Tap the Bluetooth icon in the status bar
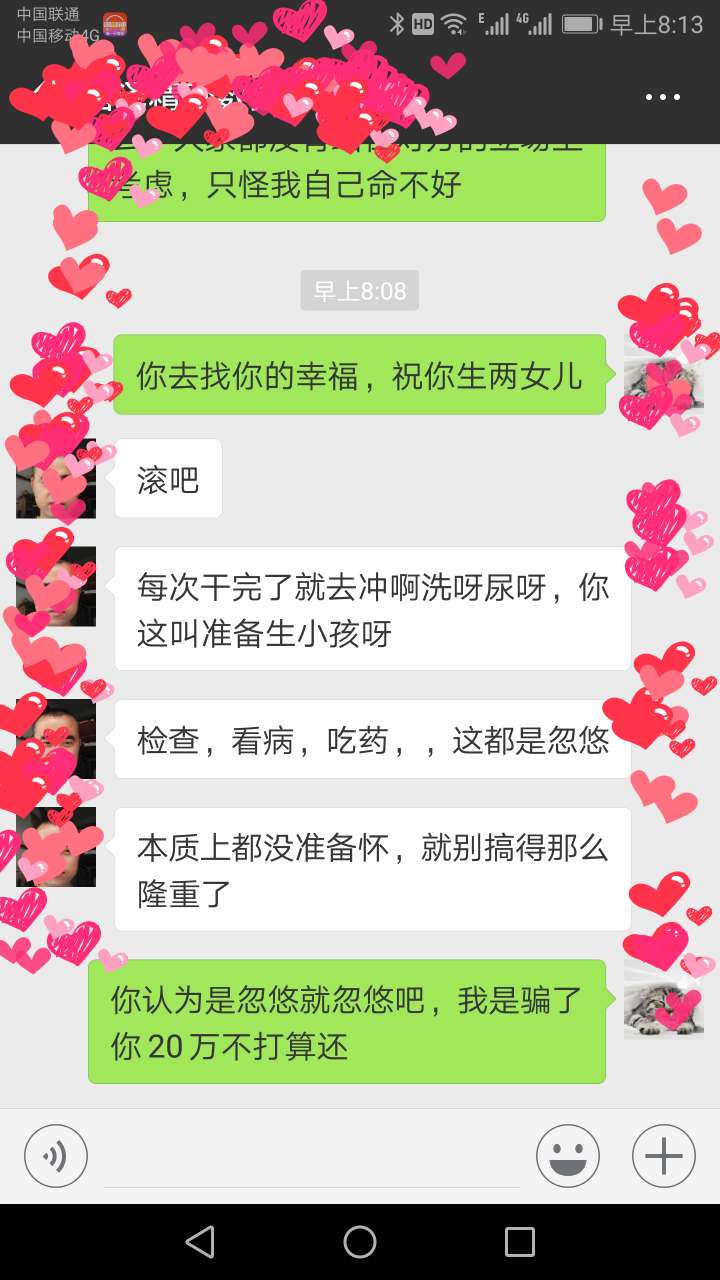720x1280 pixels. tap(399, 23)
